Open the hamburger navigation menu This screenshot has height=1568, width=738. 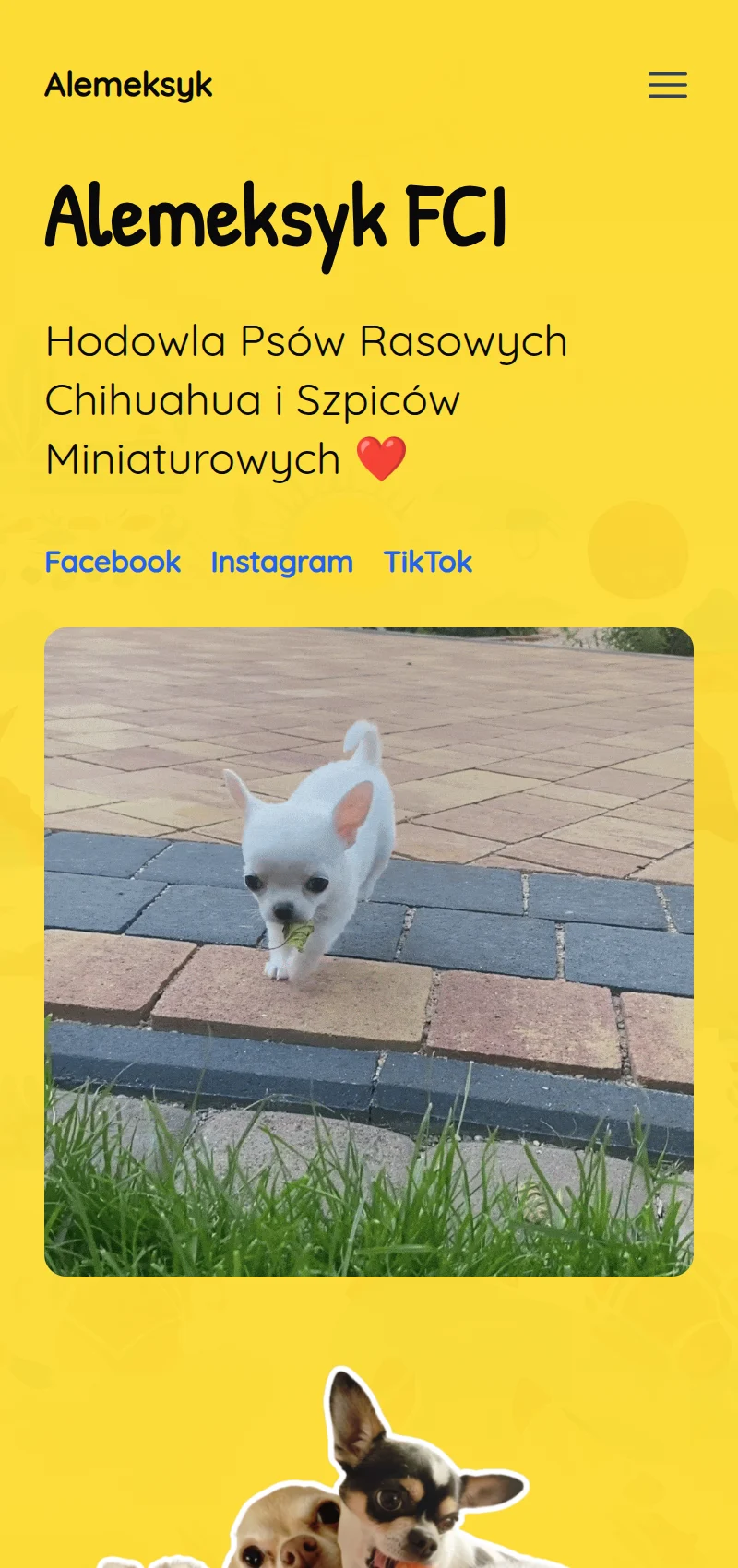(x=667, y=85)
